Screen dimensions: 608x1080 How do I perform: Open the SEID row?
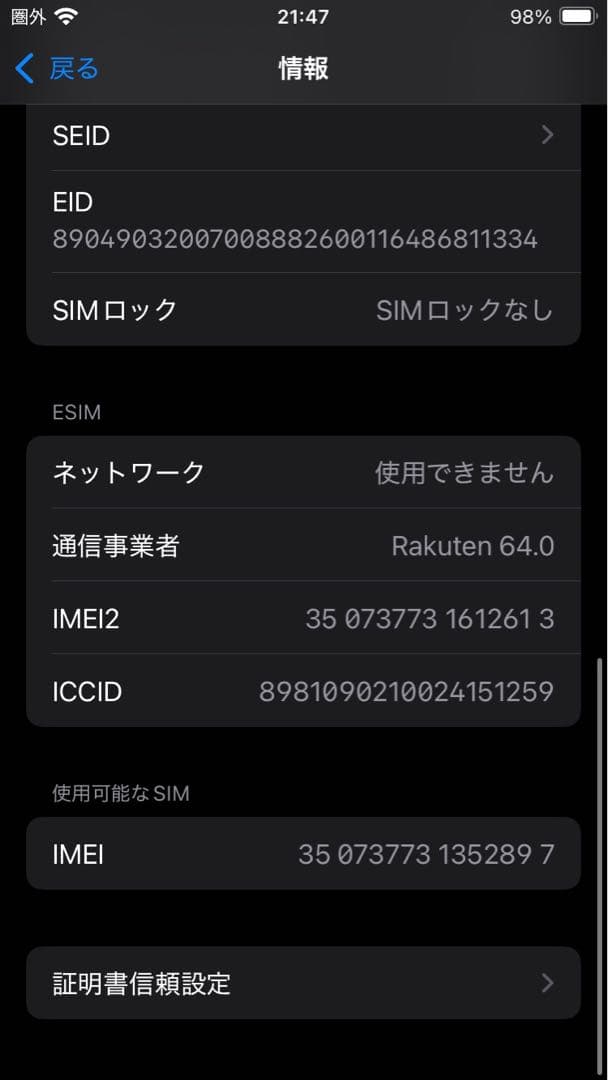[x=302, y=136]
